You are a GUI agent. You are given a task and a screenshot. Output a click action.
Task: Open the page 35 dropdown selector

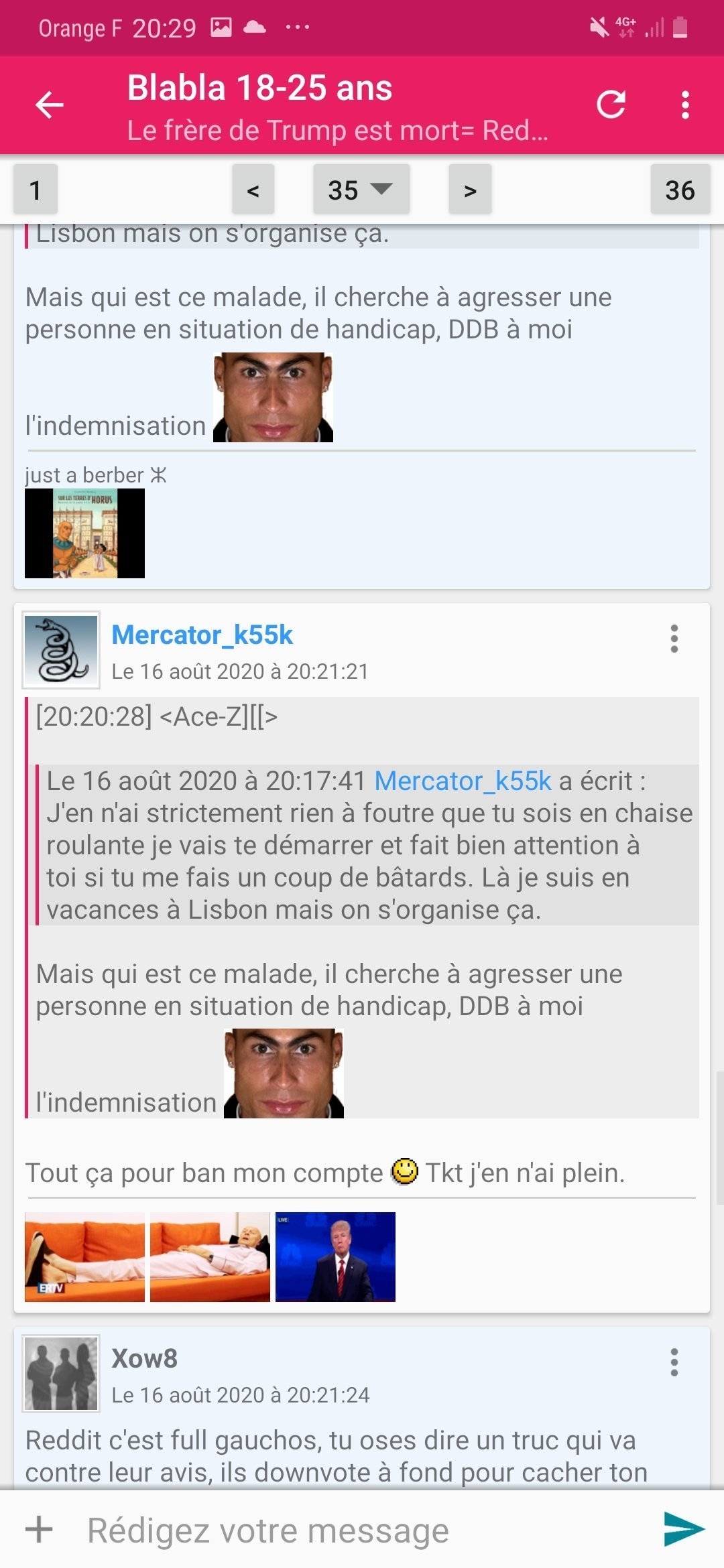[x=361, y=190]
